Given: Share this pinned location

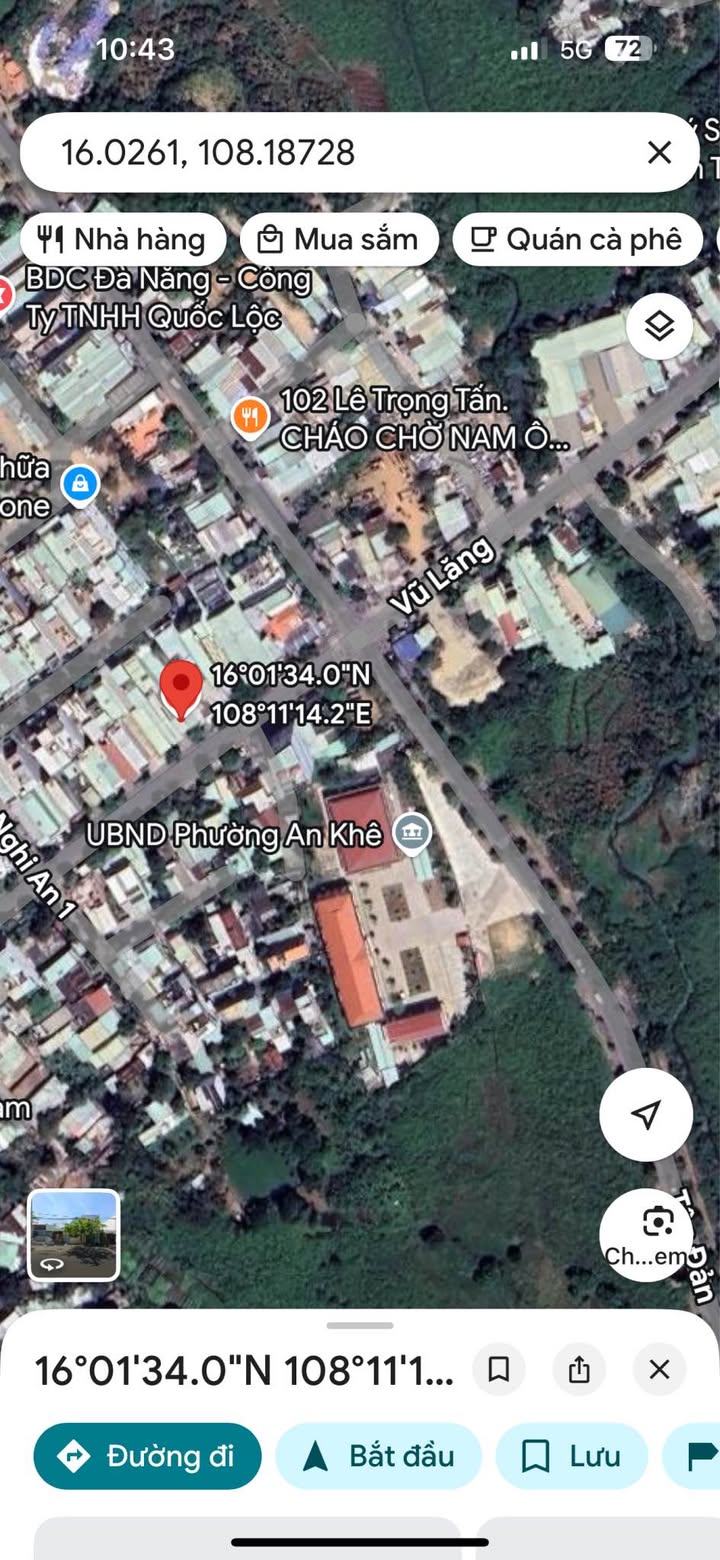Looking at the screenshot, I should pos(579,1369).
